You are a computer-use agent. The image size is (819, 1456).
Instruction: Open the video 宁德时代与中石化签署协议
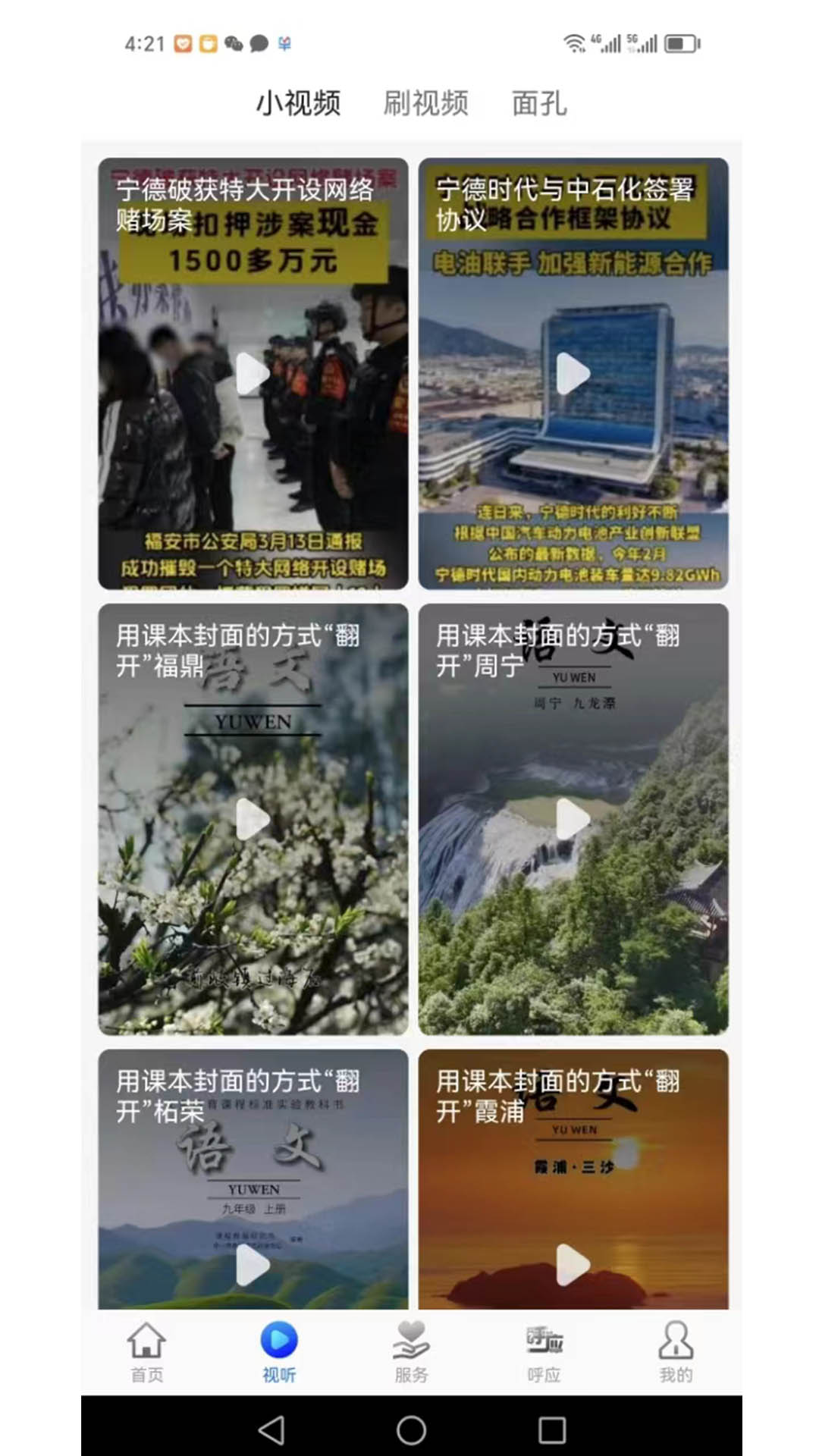click(x=573, y=373)
